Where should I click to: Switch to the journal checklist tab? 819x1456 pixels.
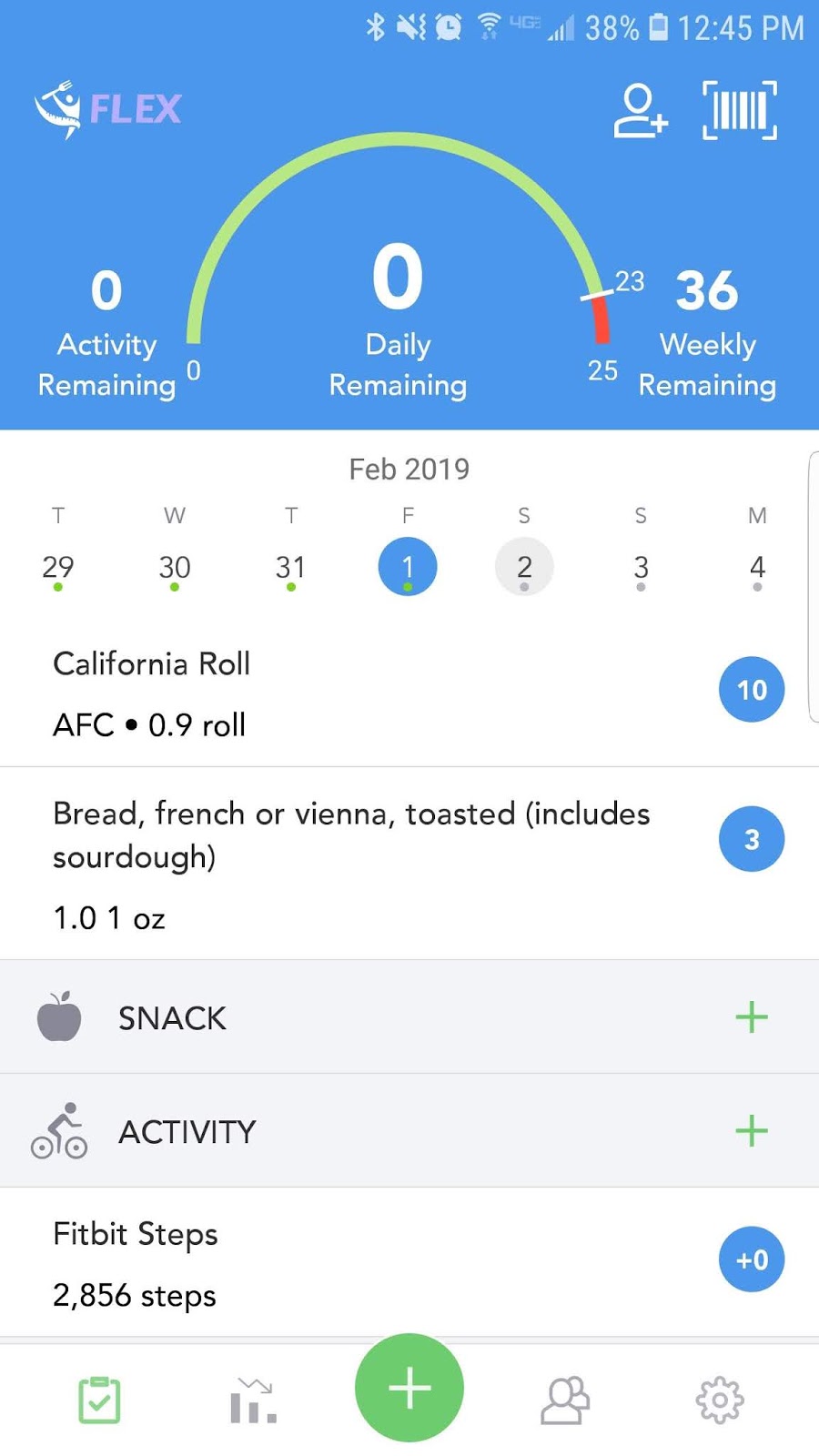click(99, 1400)
